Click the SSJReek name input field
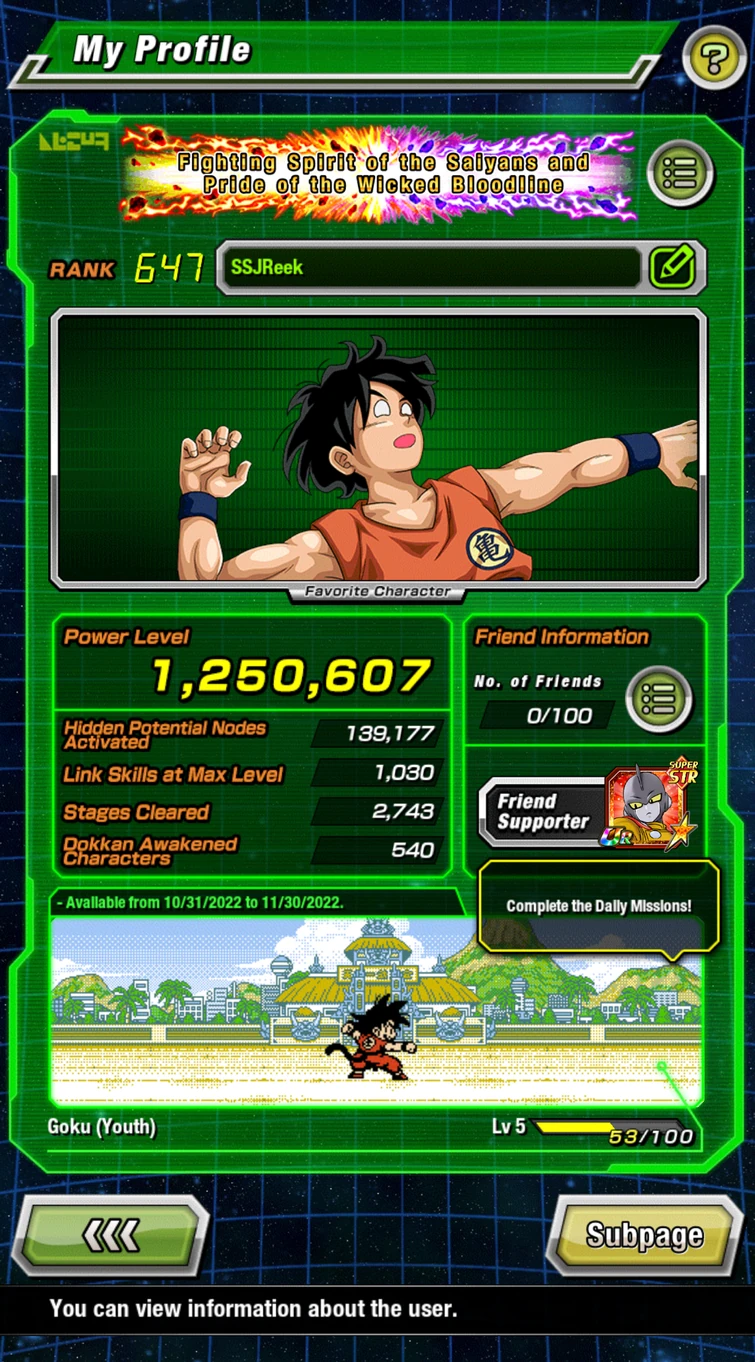Viewport: 755px width, 1362px height. click(430, 267)
